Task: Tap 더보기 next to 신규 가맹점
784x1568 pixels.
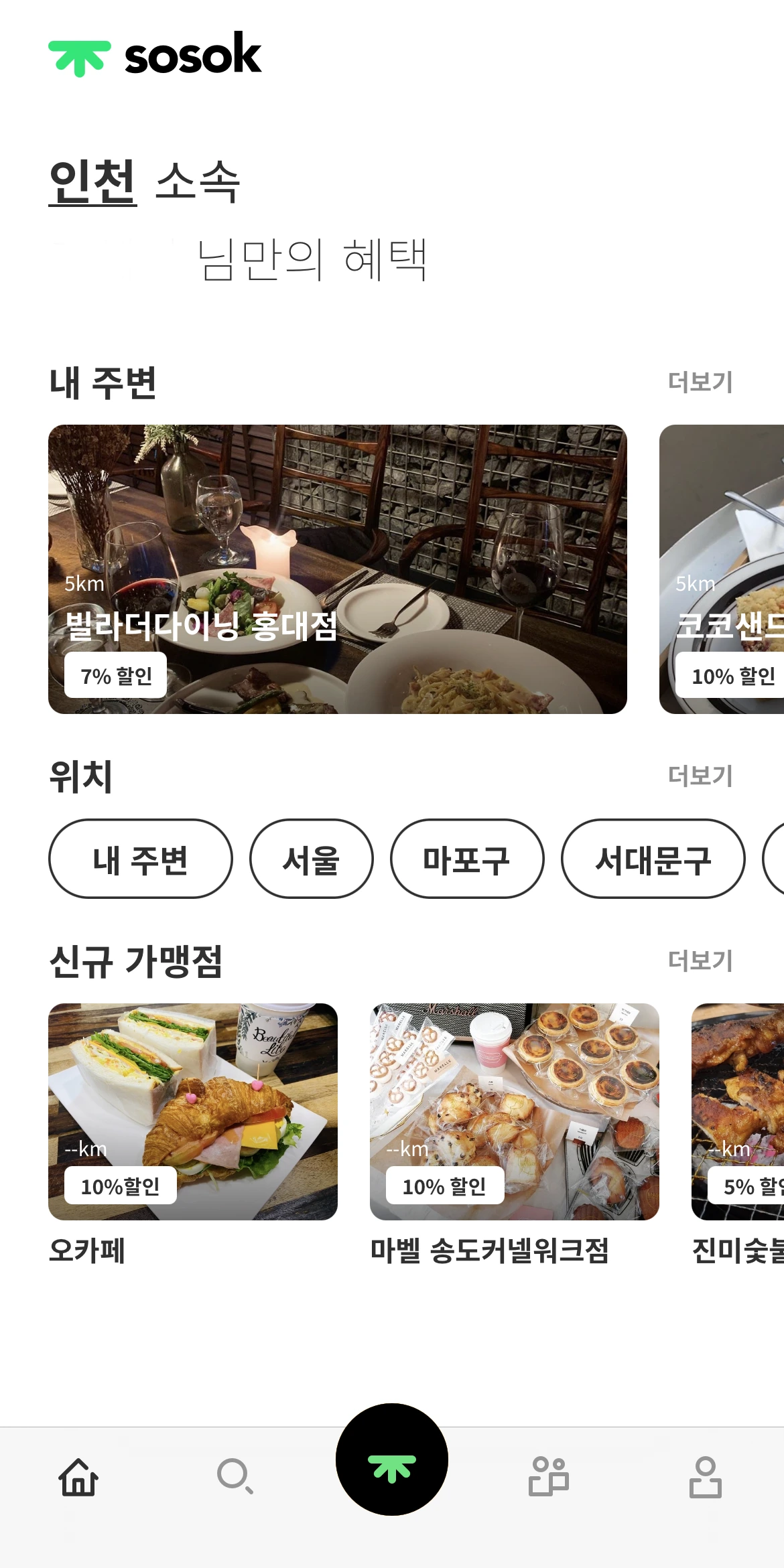Action: pyautogui.click(x=700, y=960)
